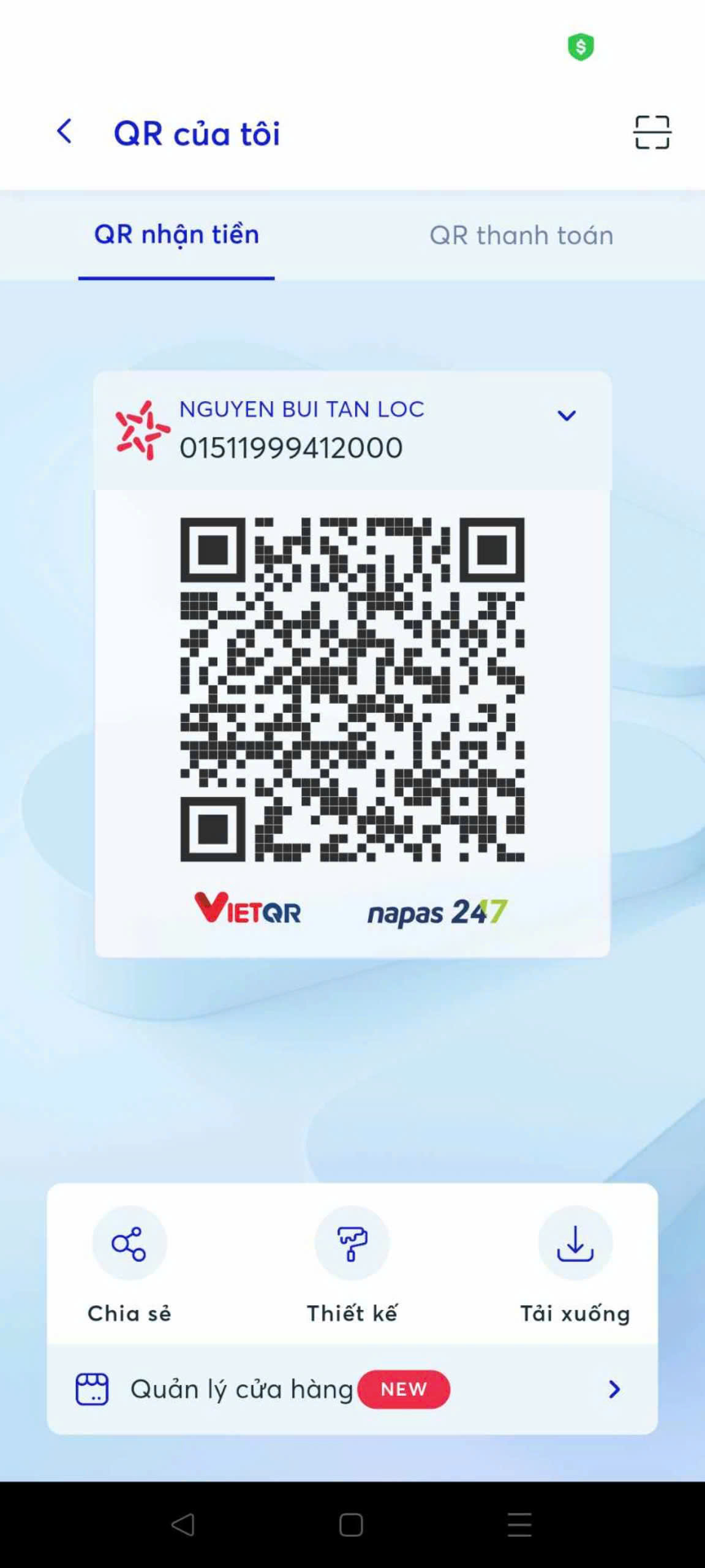Screen dimensions: 705x1568
Task: Tap the system home button
Action: click(x=351, y=1525)
